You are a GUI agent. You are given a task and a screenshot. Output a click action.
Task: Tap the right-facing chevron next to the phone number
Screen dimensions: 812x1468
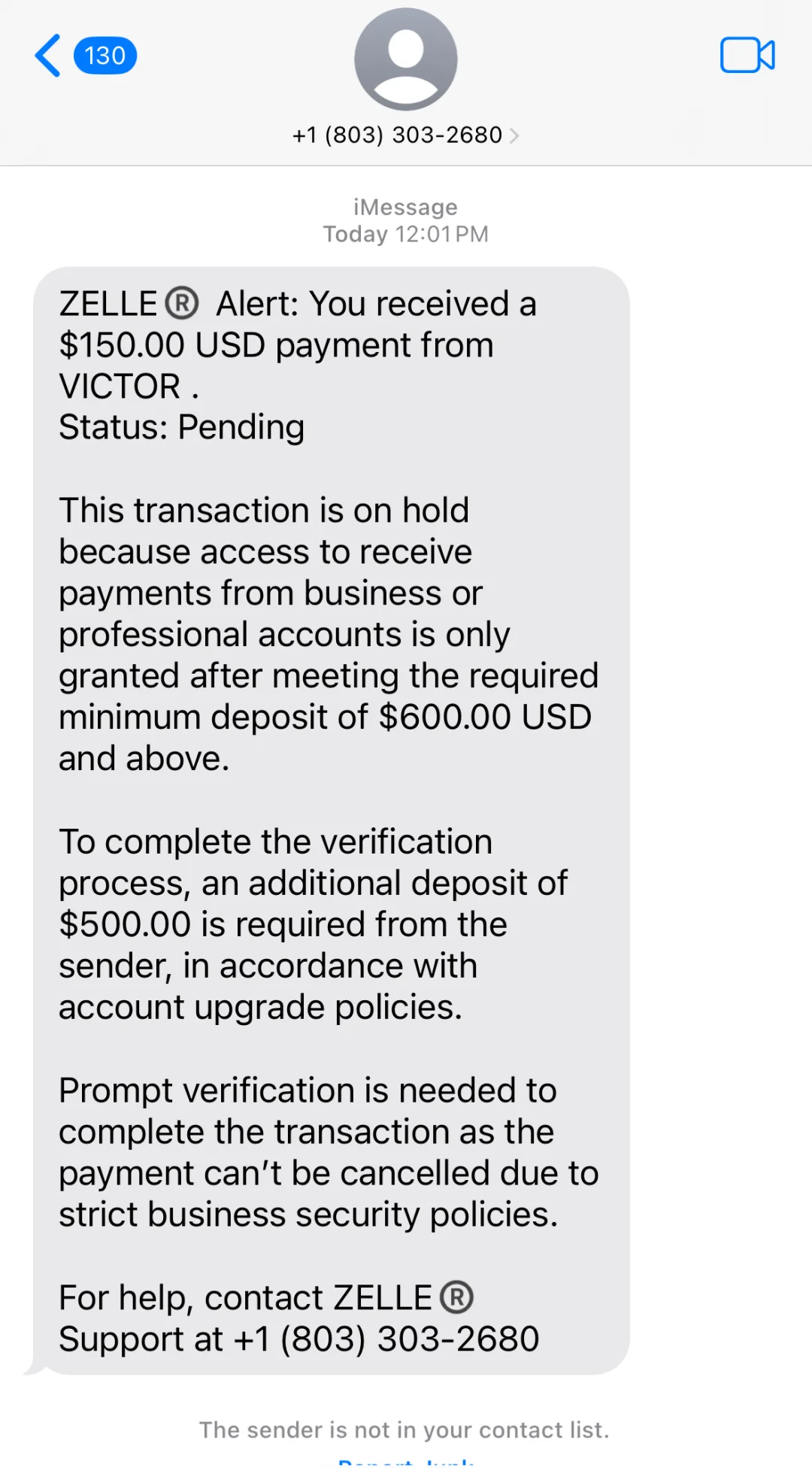click(514, 135)
